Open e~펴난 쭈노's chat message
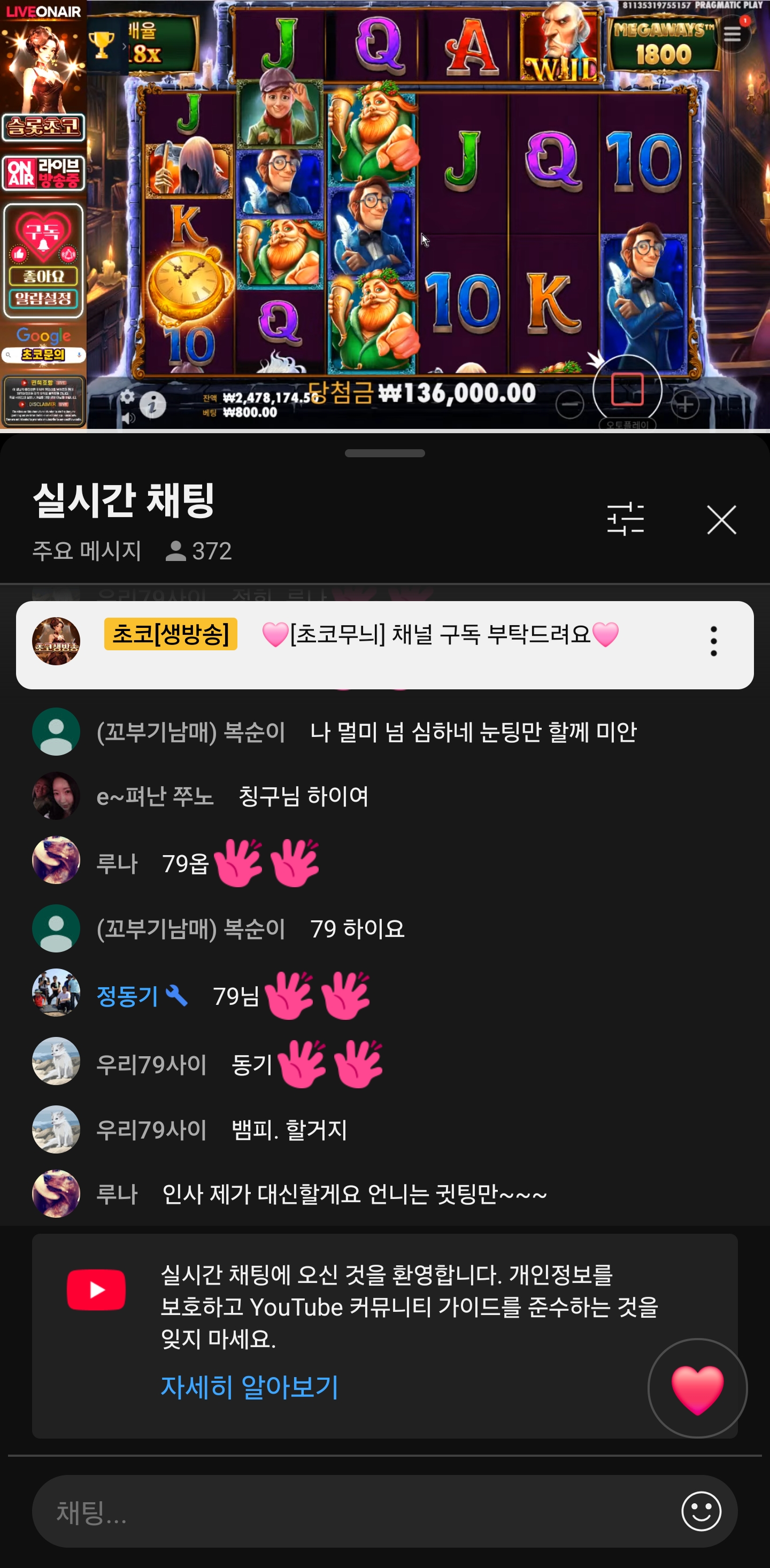 click(x=303, y=796)
